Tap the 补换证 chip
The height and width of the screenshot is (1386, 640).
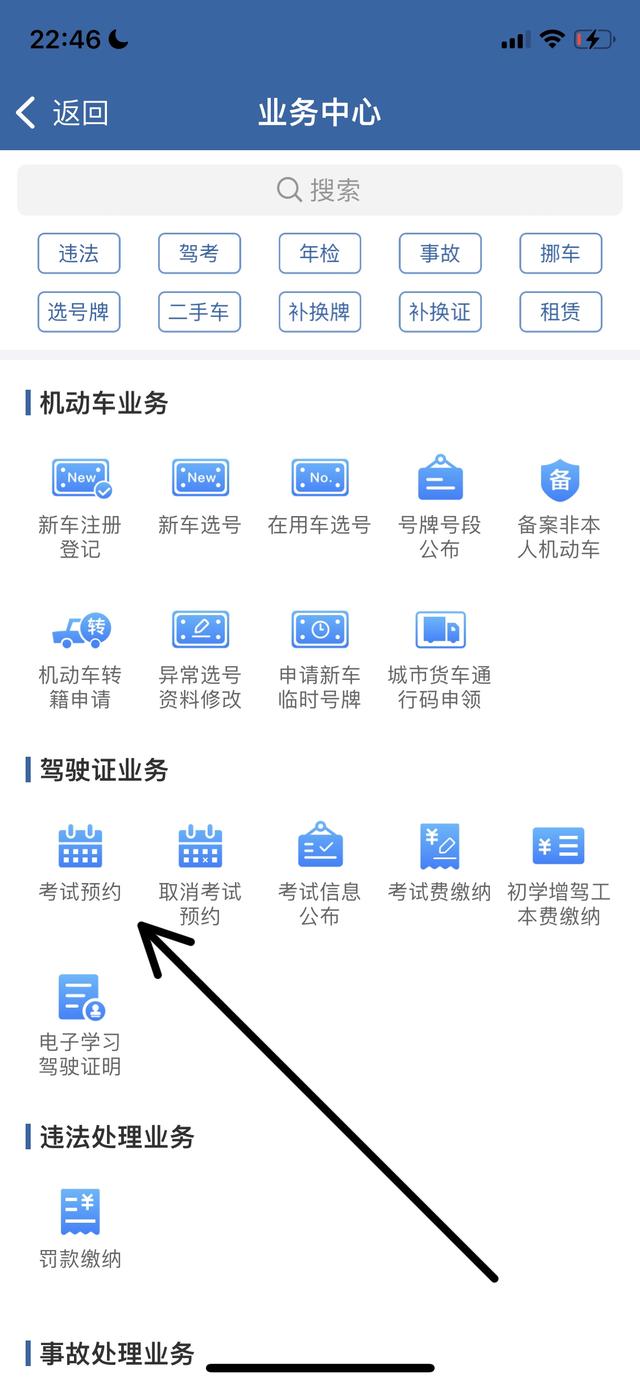(440, 312)
